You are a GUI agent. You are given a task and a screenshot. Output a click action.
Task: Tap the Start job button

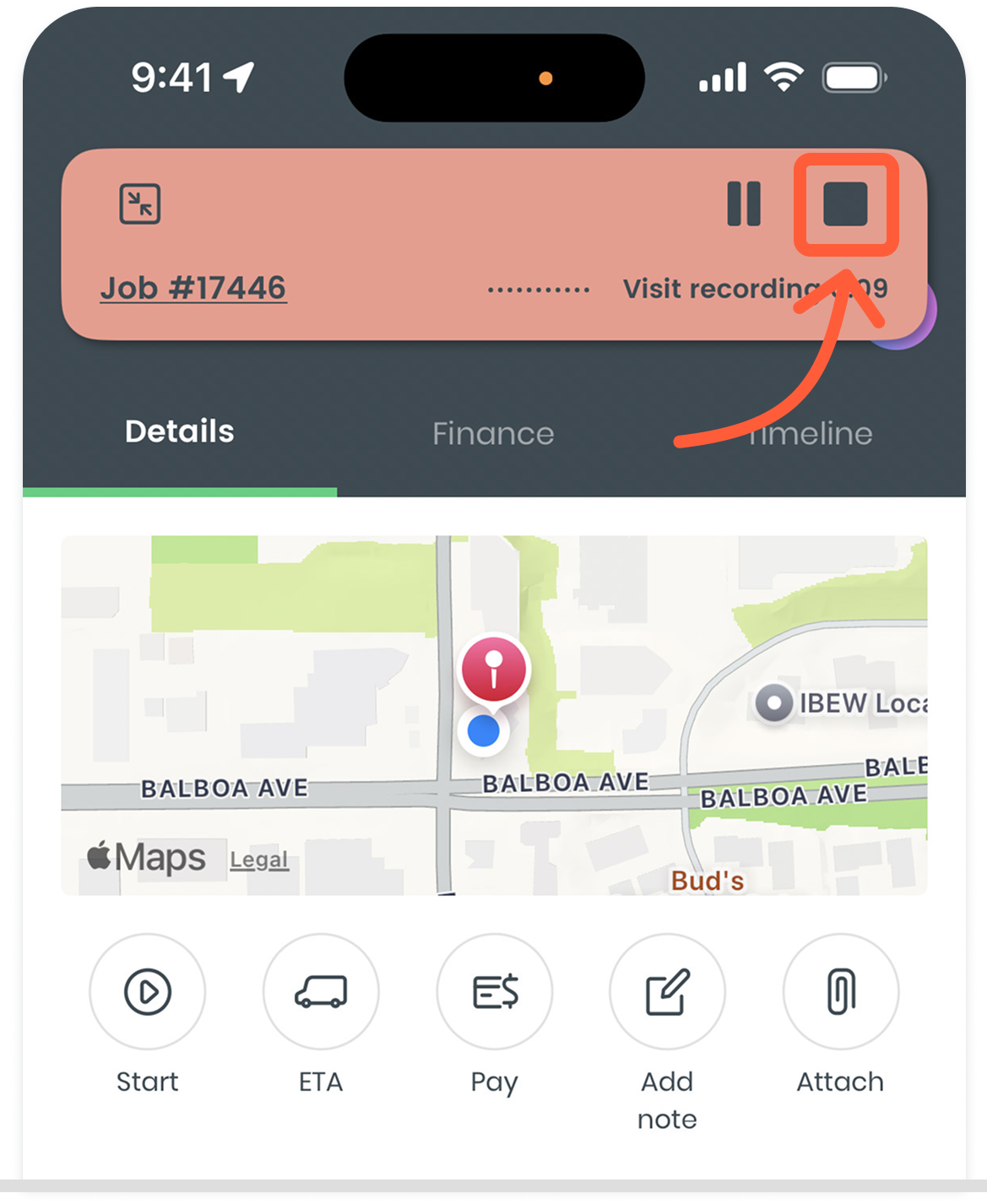coord(148,991)
